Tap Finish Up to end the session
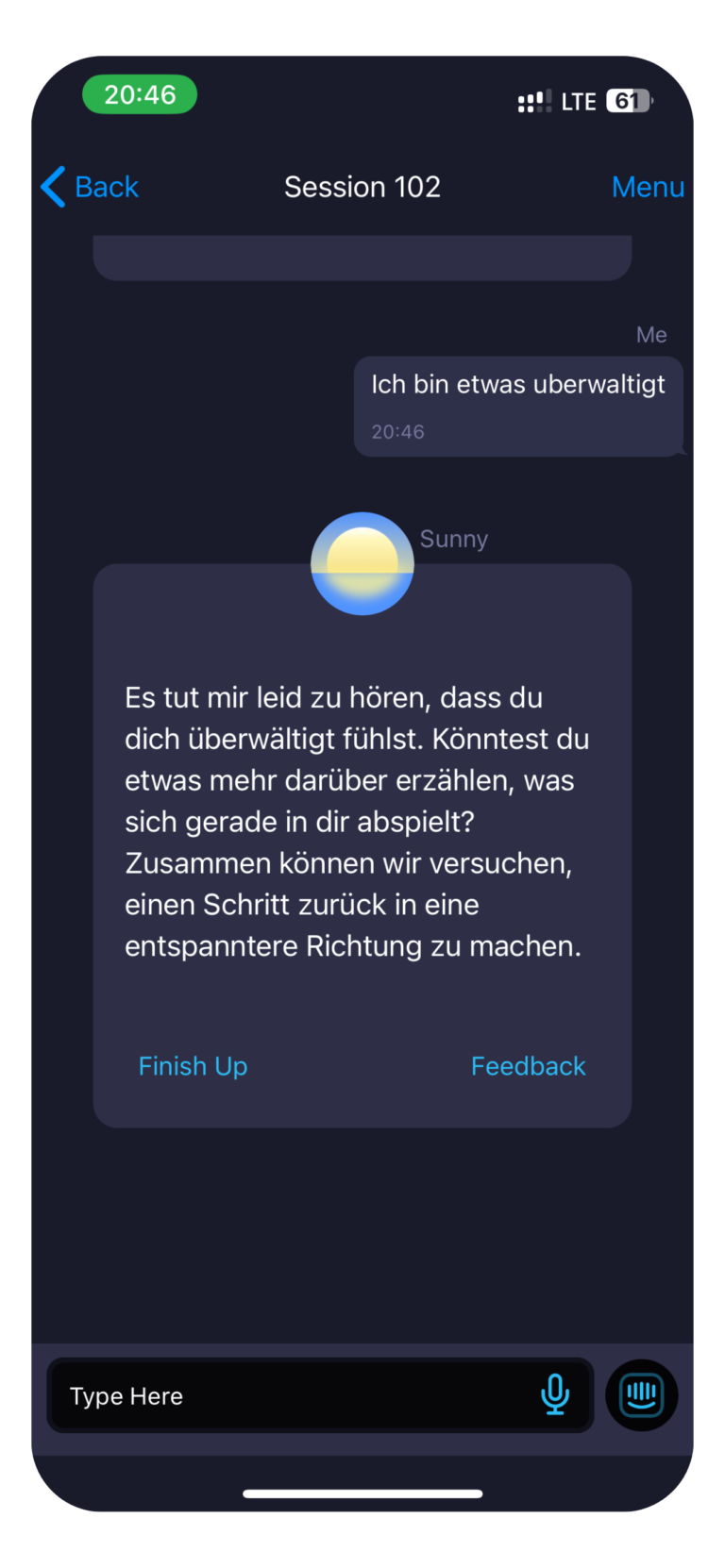The width and height of the screenshot is (725, 1568). point(193,1065)
